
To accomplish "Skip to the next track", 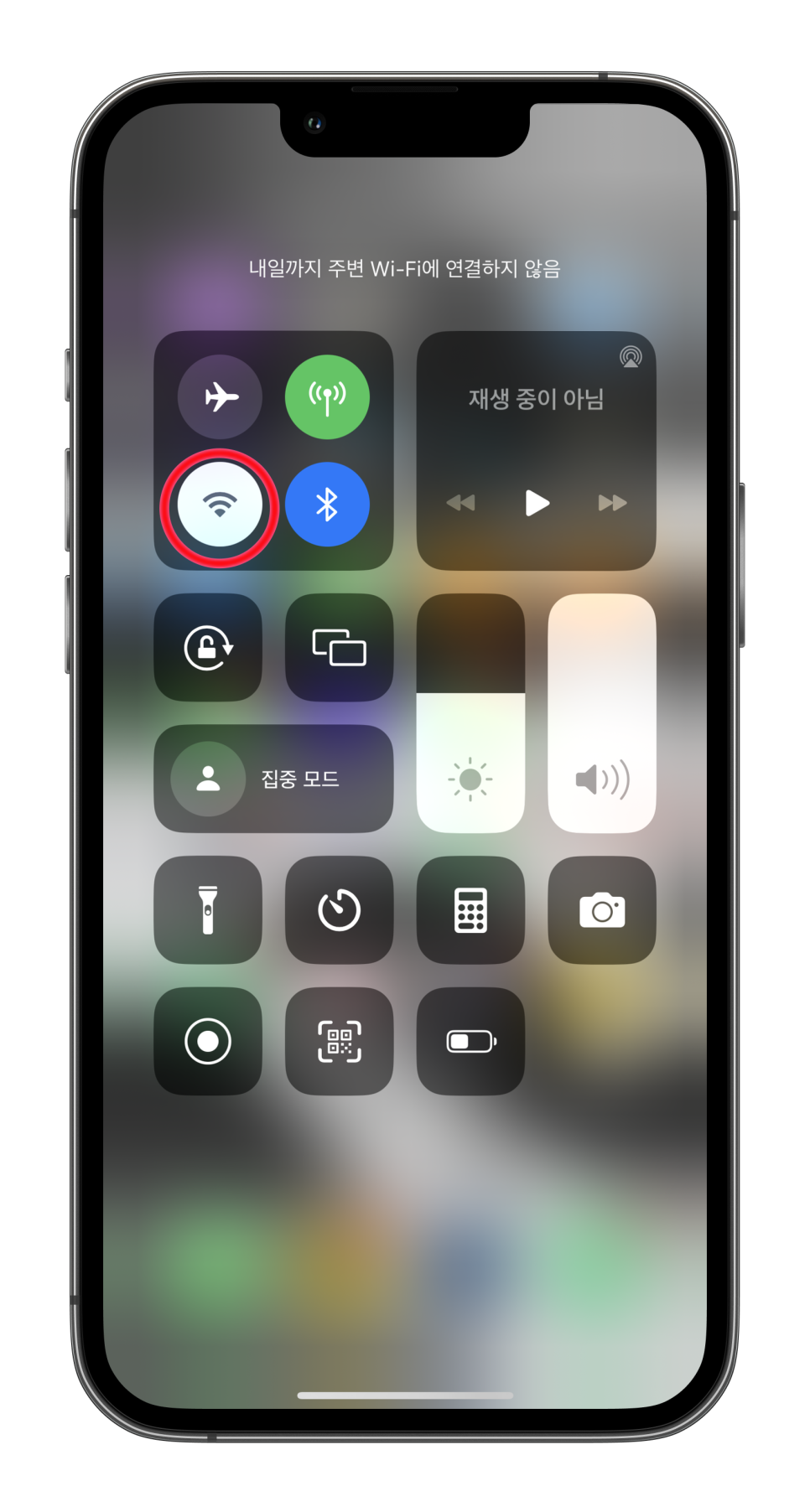I will pos(612,503).
